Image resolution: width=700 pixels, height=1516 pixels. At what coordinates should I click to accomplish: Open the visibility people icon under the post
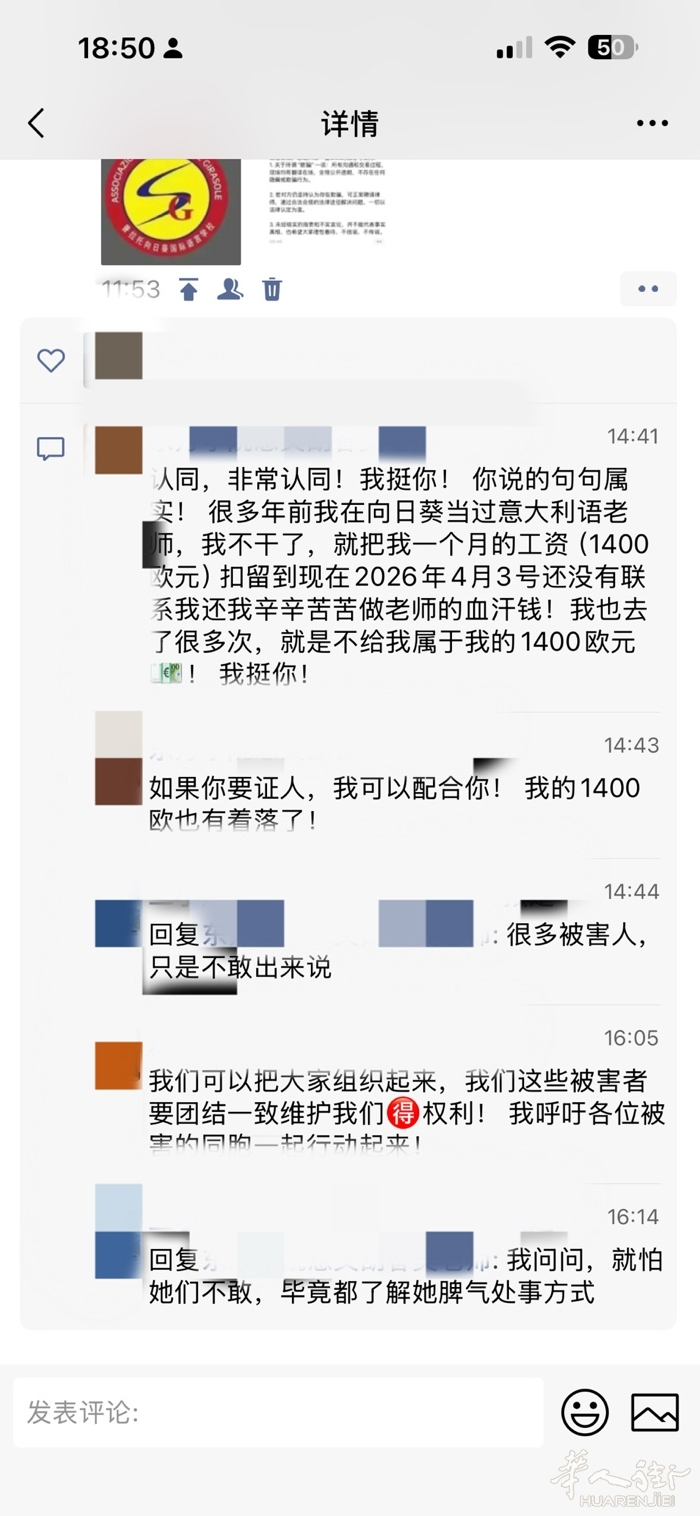[x=230, y=290]
